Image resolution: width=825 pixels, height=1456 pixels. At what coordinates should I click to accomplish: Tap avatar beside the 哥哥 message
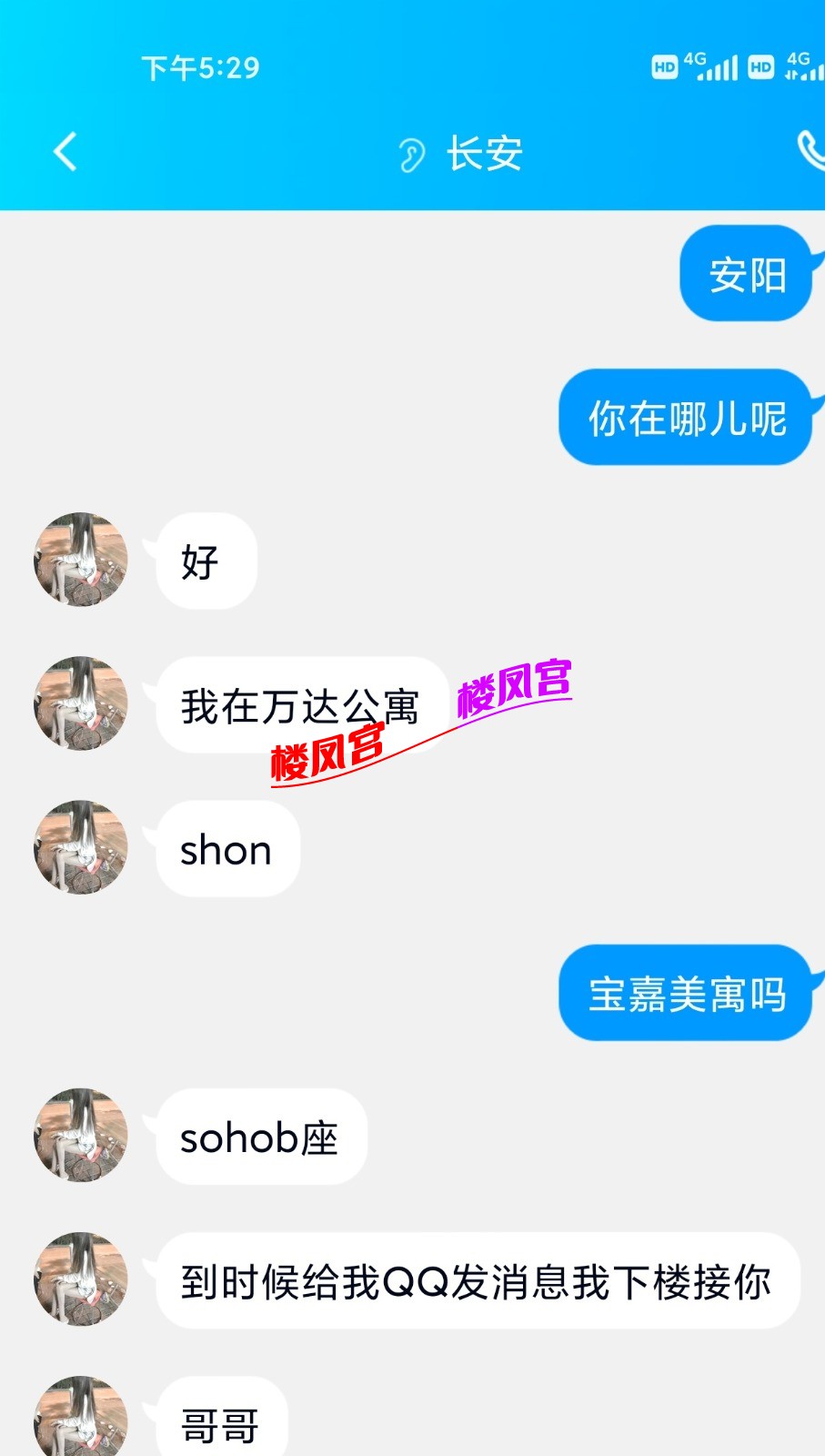81,1418
